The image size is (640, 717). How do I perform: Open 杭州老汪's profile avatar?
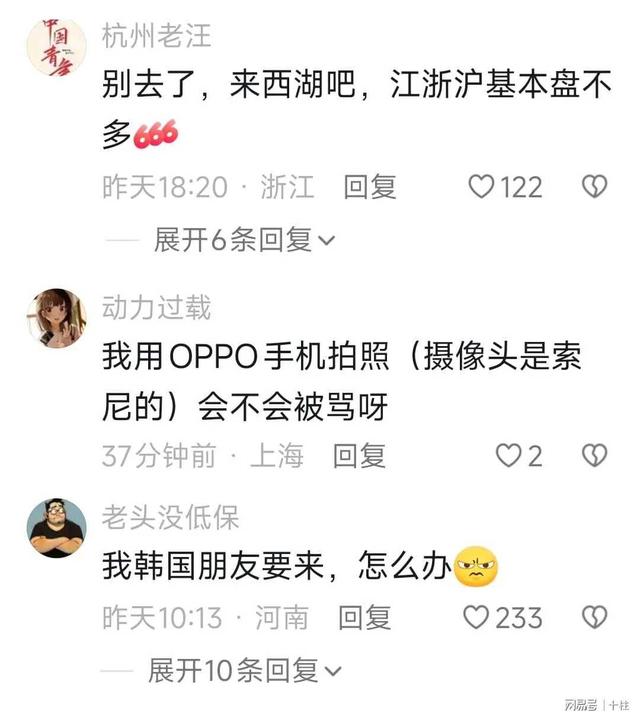(55, 47)
